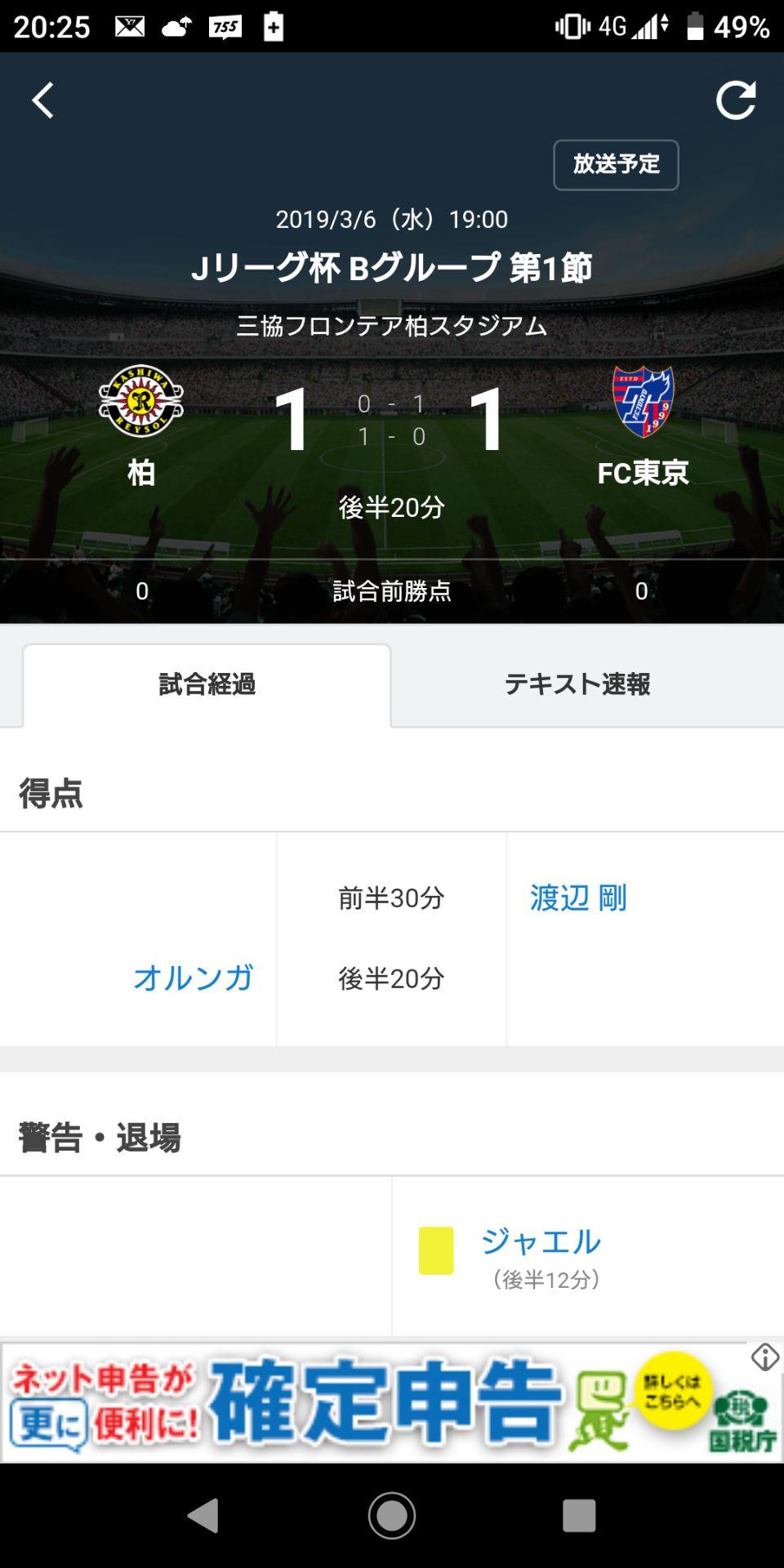Viewport: 784px width, 1568px height.
Task: Open booked player ジャエル's page
Action: point(541,1242)
